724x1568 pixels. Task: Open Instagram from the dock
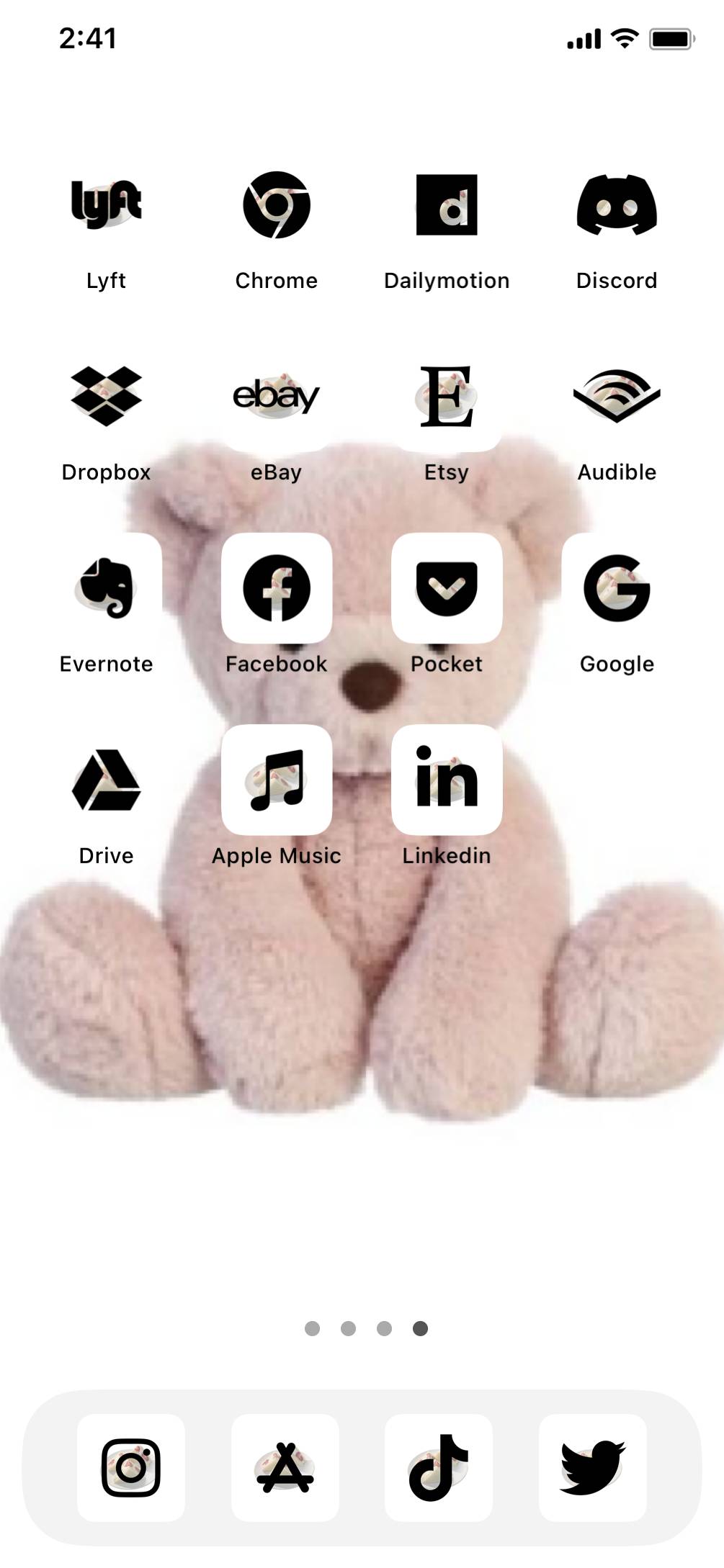(x=131, y=1467)
